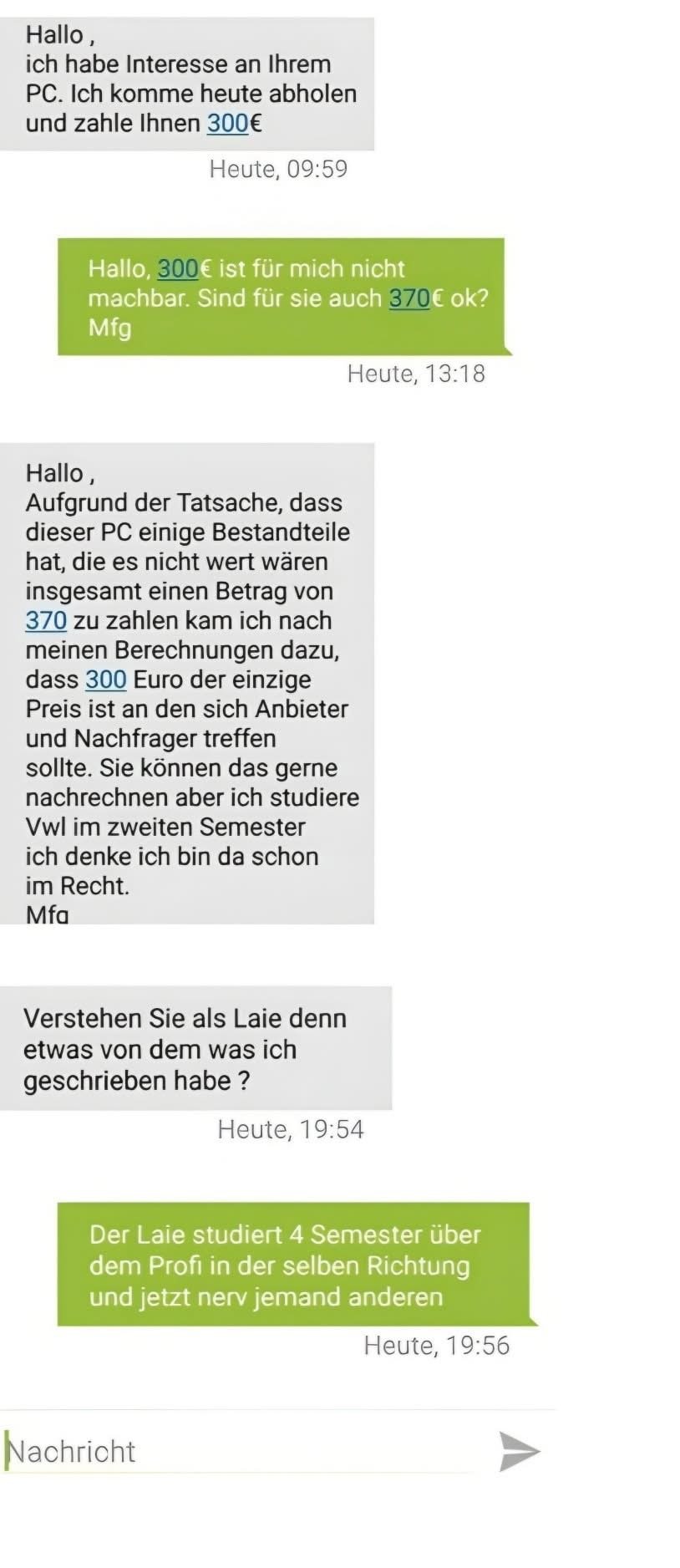Tap the 300 link before "Euro der einzige"
The width and height of the screenshot is (680, 1568).
(106, 680)
